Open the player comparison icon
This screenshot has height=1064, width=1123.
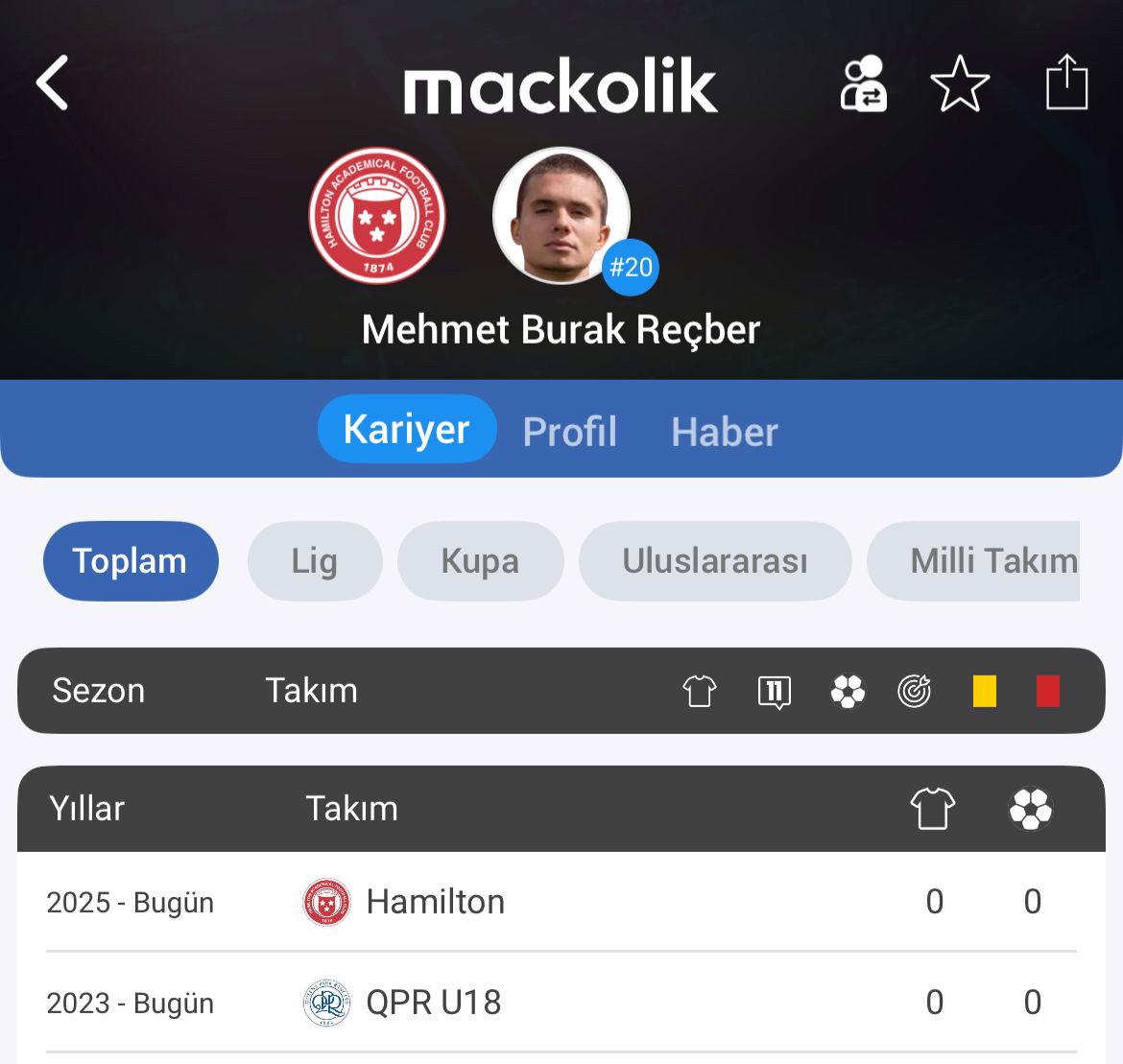[863, 83]
